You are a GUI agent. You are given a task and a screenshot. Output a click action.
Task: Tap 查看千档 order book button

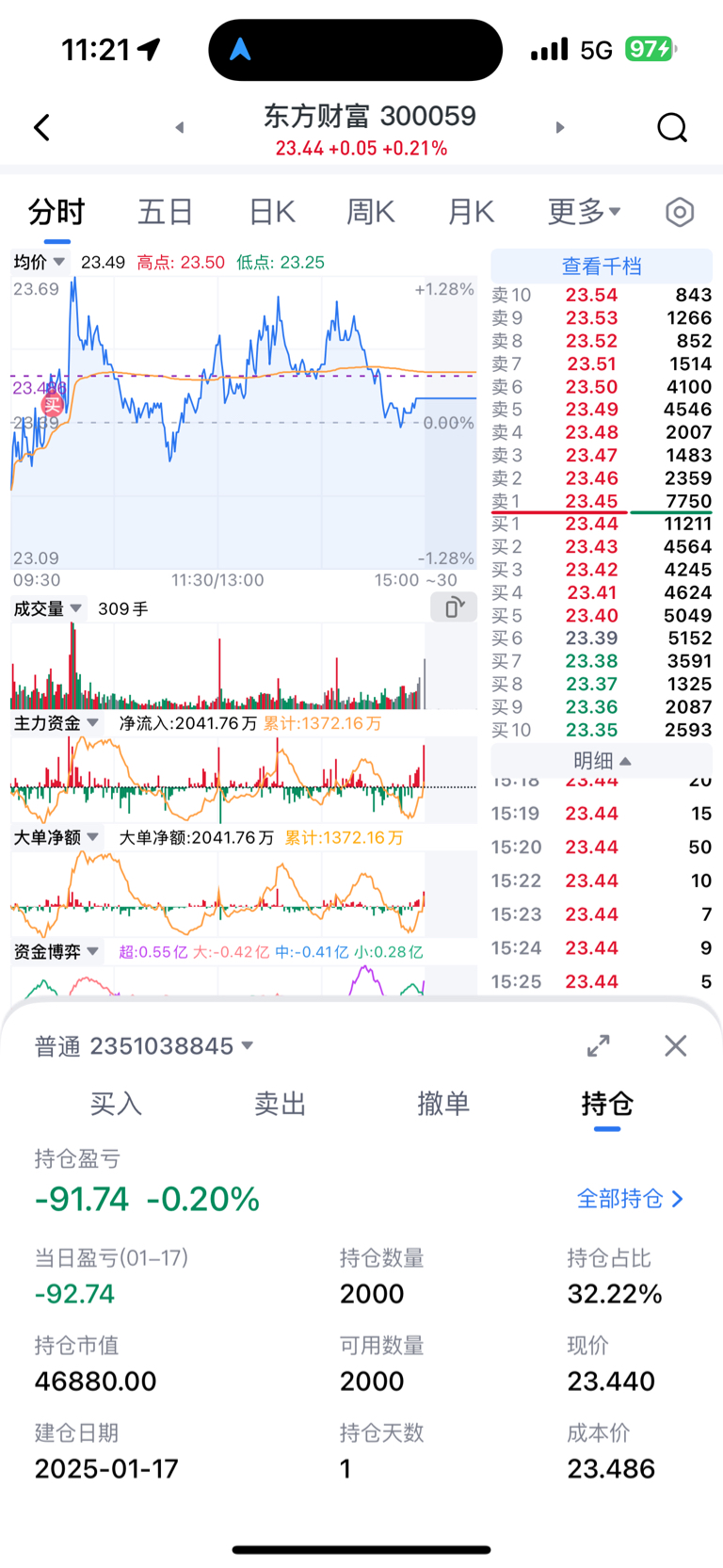(602, 266)
